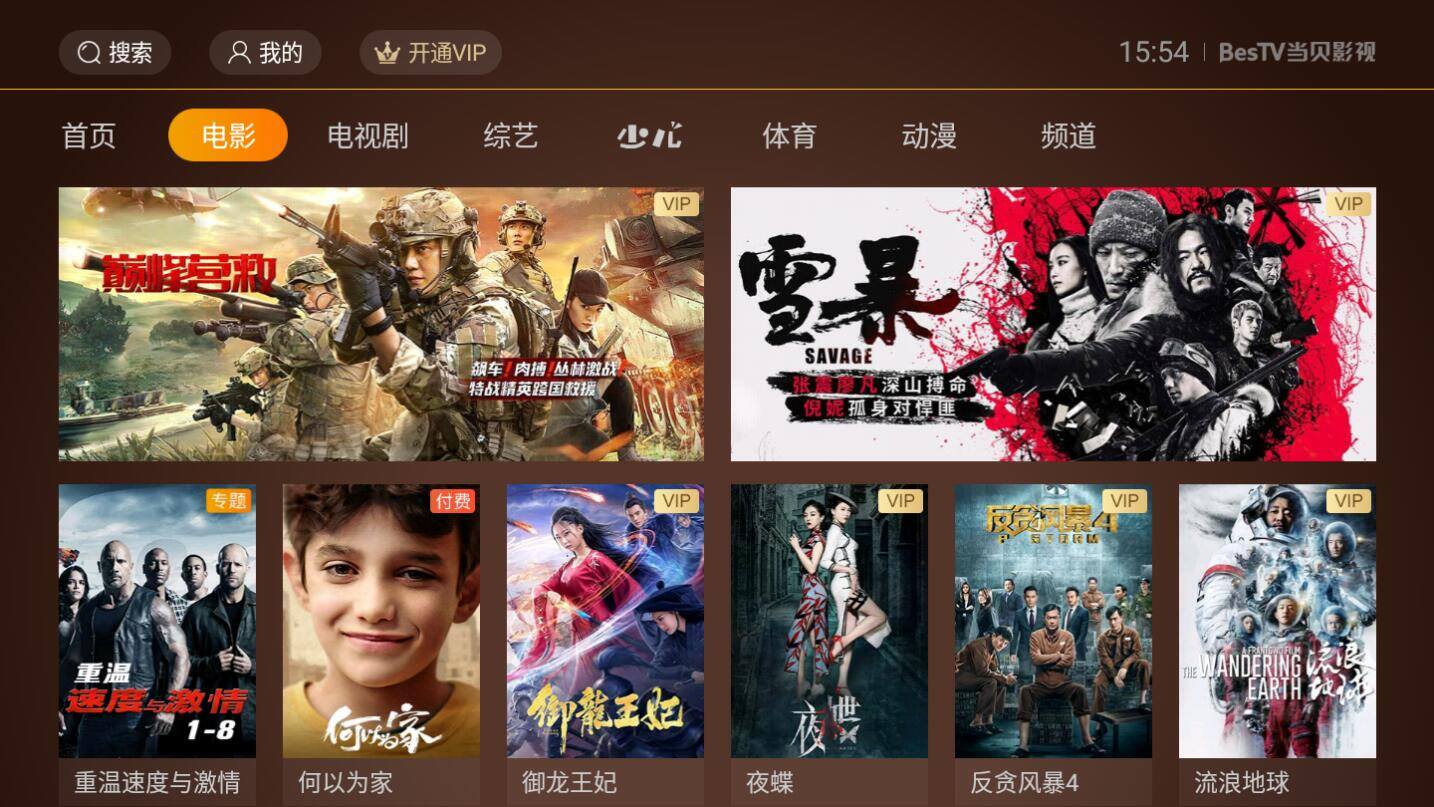Select the 电影 tab
1434x807 pixels.
point(228,136)
